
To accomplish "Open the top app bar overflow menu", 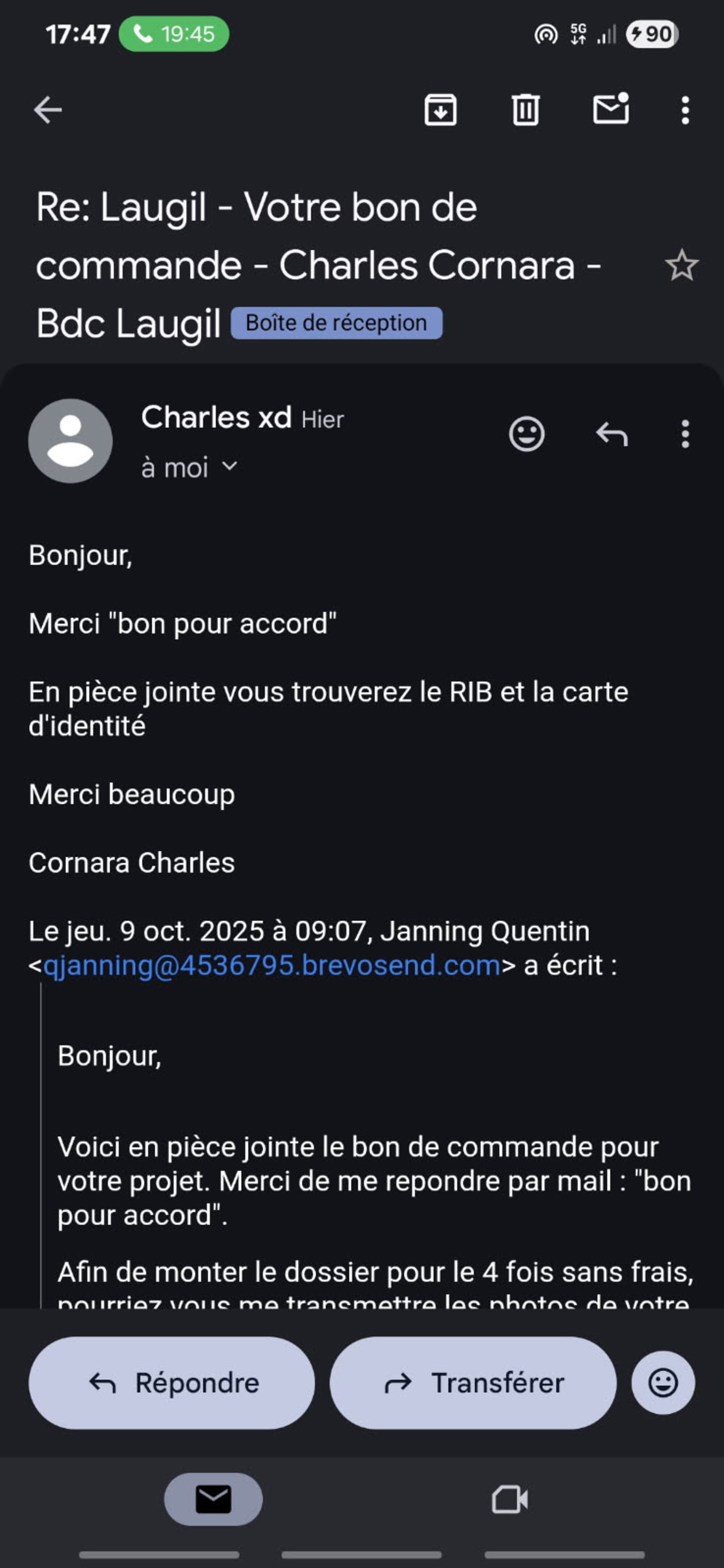I will (x=685, y=110).
